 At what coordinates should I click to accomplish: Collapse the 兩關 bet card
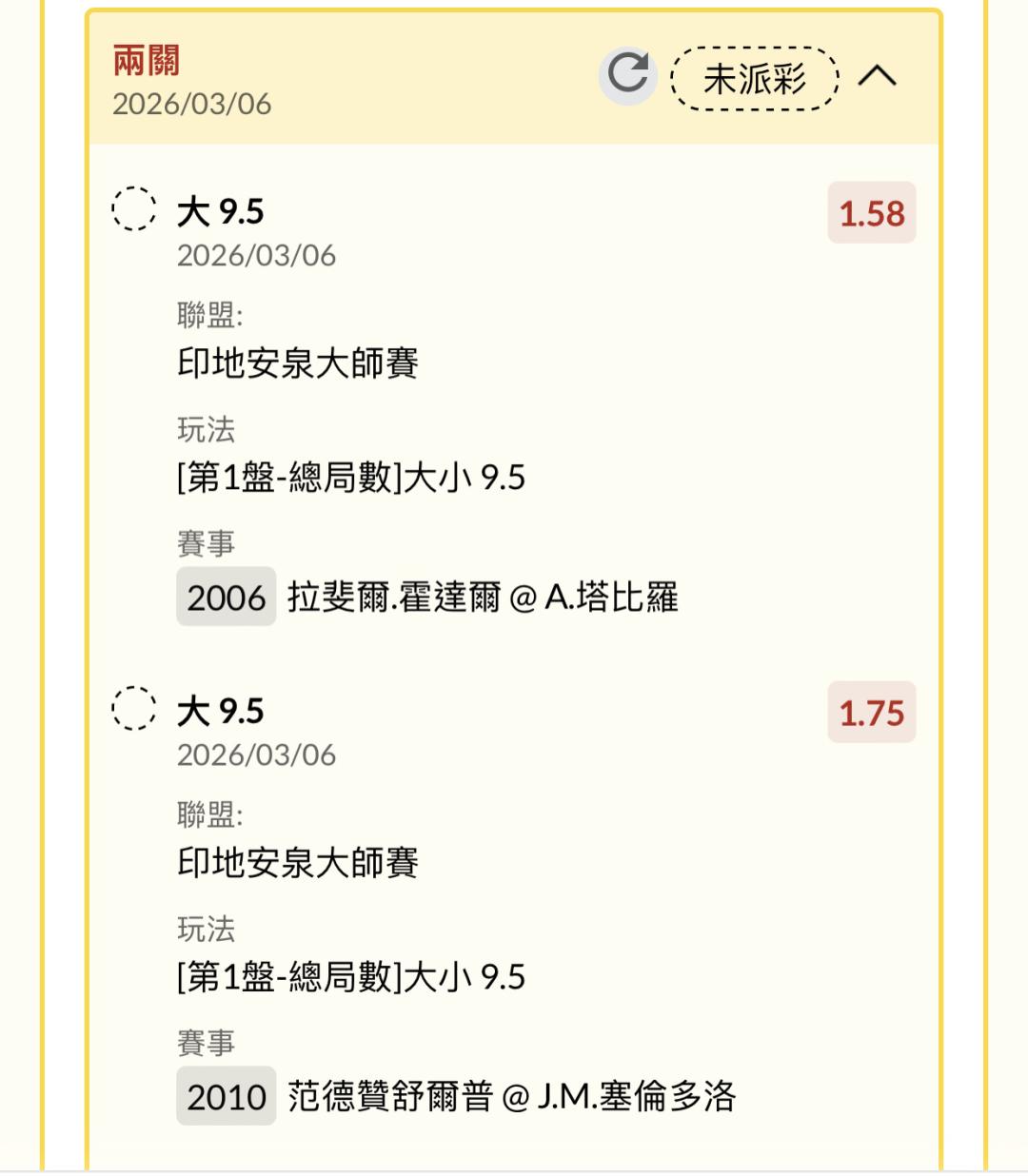(x=877, y=75)
